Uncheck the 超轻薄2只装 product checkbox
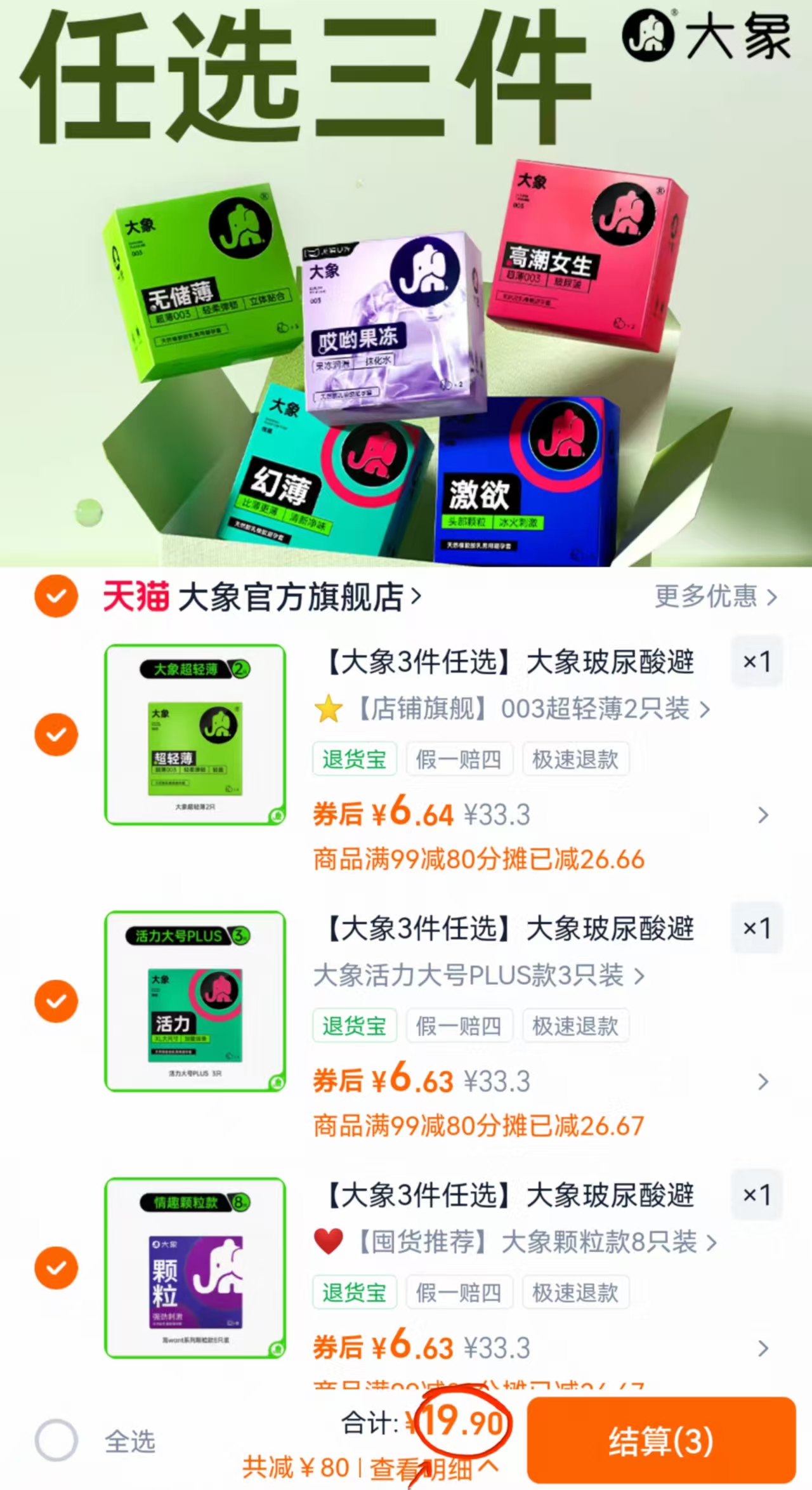Viewport: 812px width, 1490px height. click(55, 733)
